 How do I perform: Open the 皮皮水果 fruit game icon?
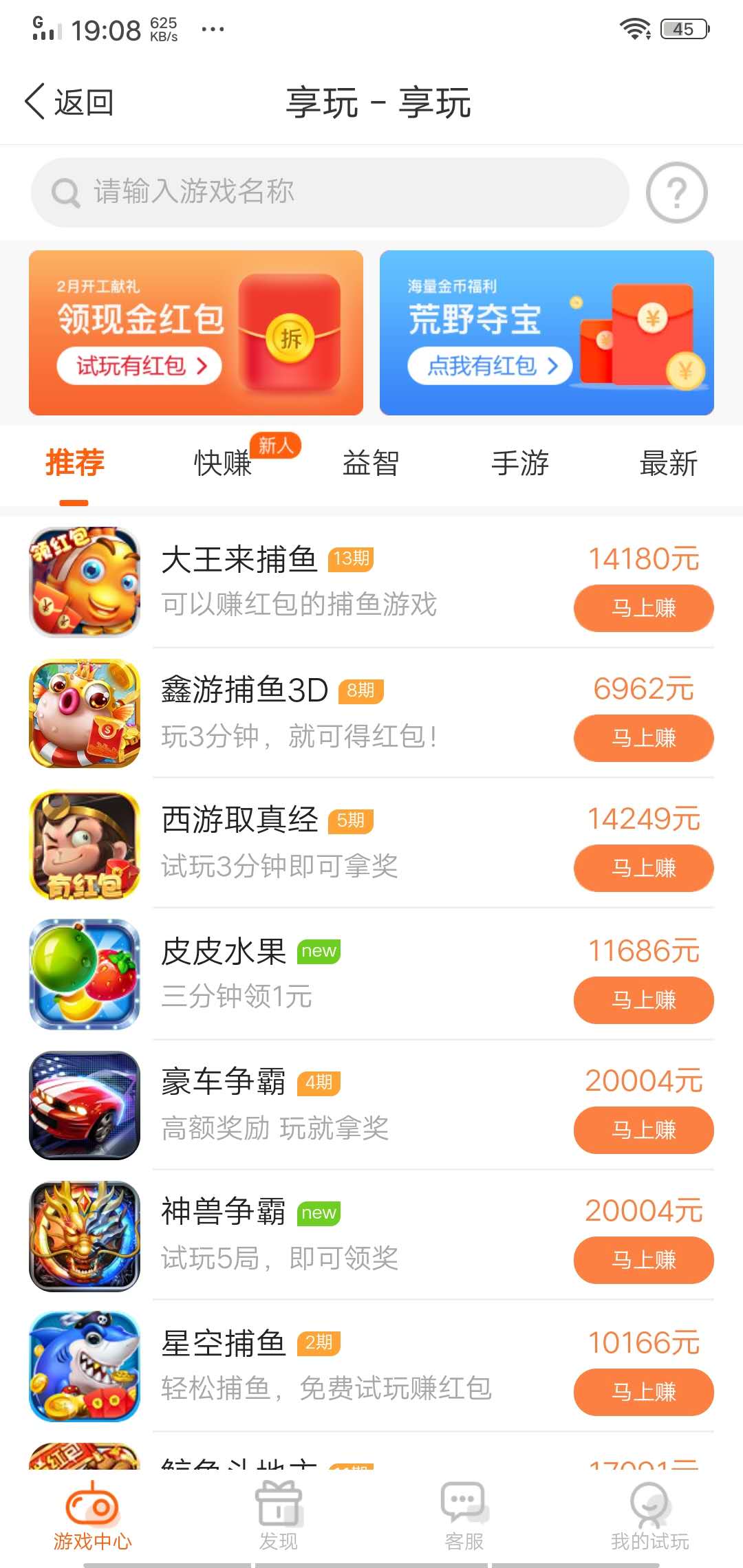pyautogui.click(x=84, y=974)
